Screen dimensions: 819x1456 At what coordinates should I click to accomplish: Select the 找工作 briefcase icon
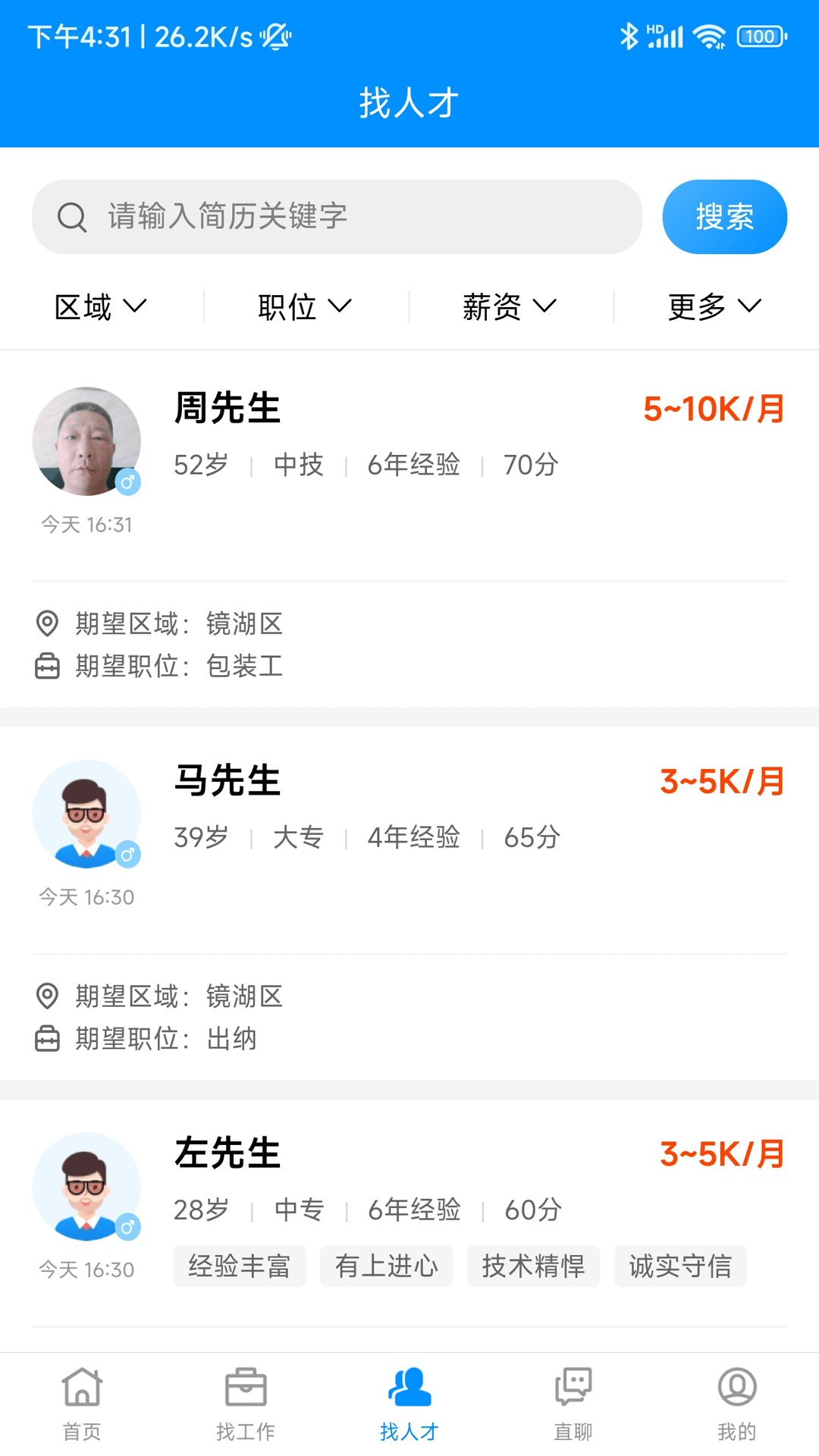tap(245, 1385)
